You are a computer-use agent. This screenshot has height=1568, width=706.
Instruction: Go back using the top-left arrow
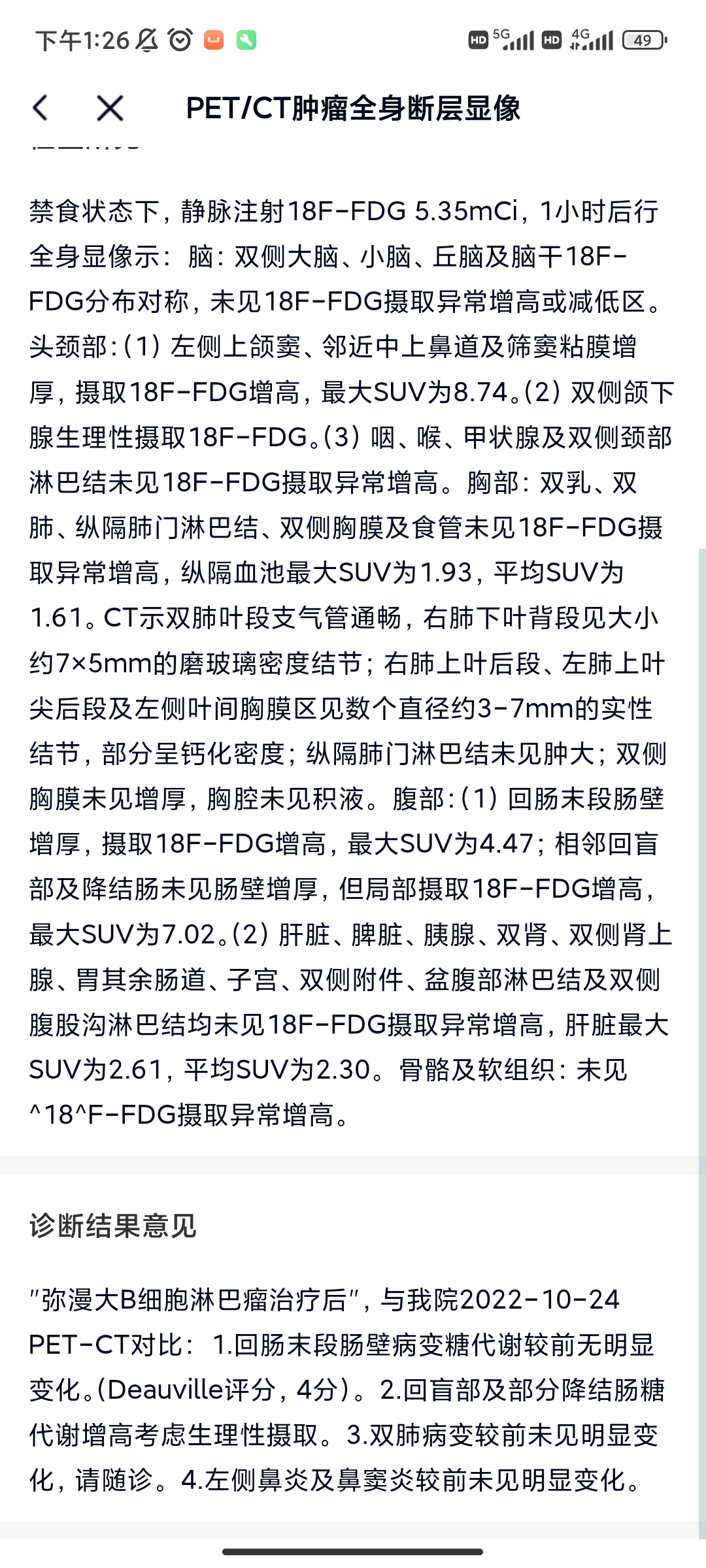pyautogui.click(x=41, y=108)
